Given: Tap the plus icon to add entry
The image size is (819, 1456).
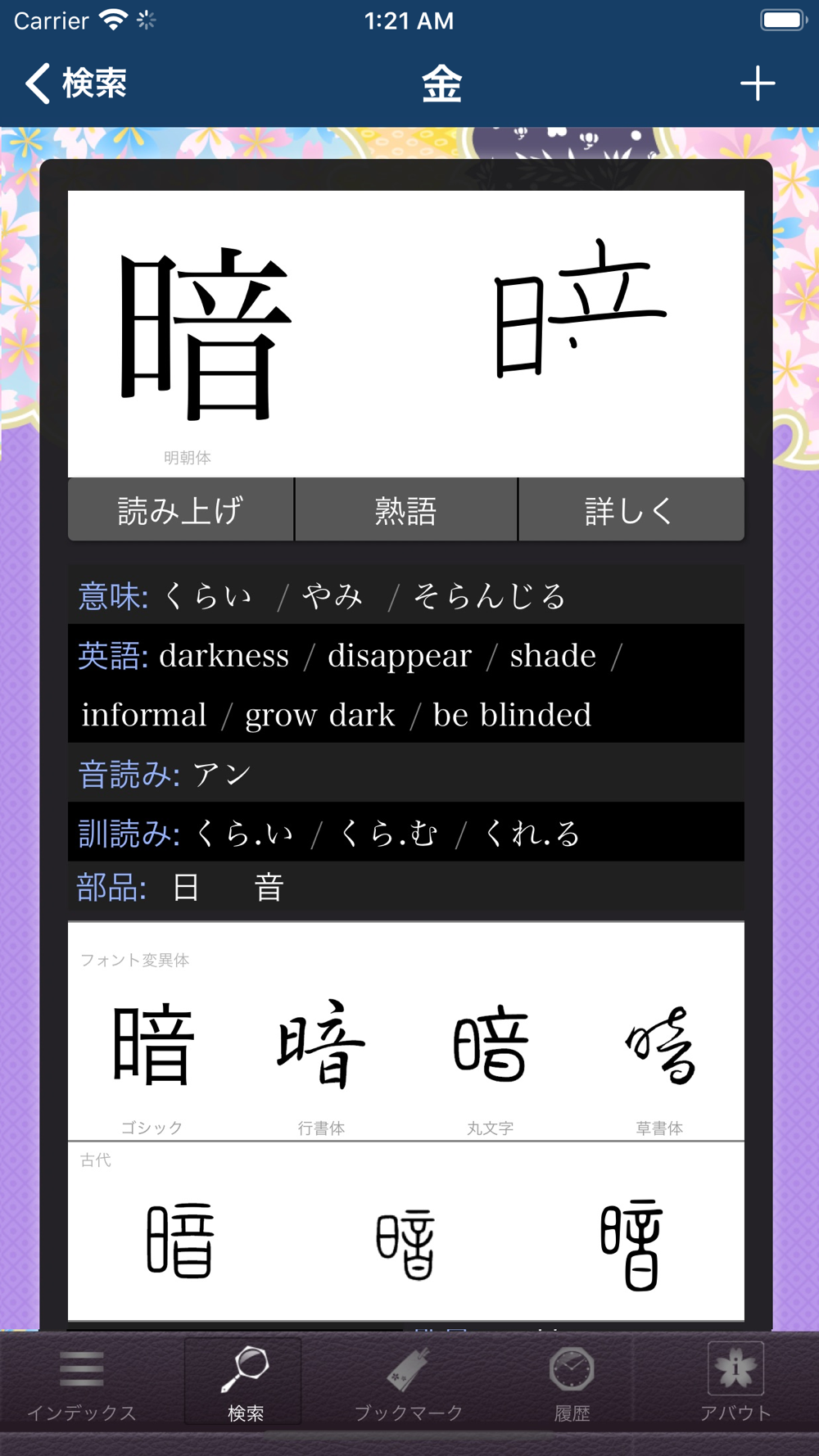Looking at the screenshot, I should (759, 82).
